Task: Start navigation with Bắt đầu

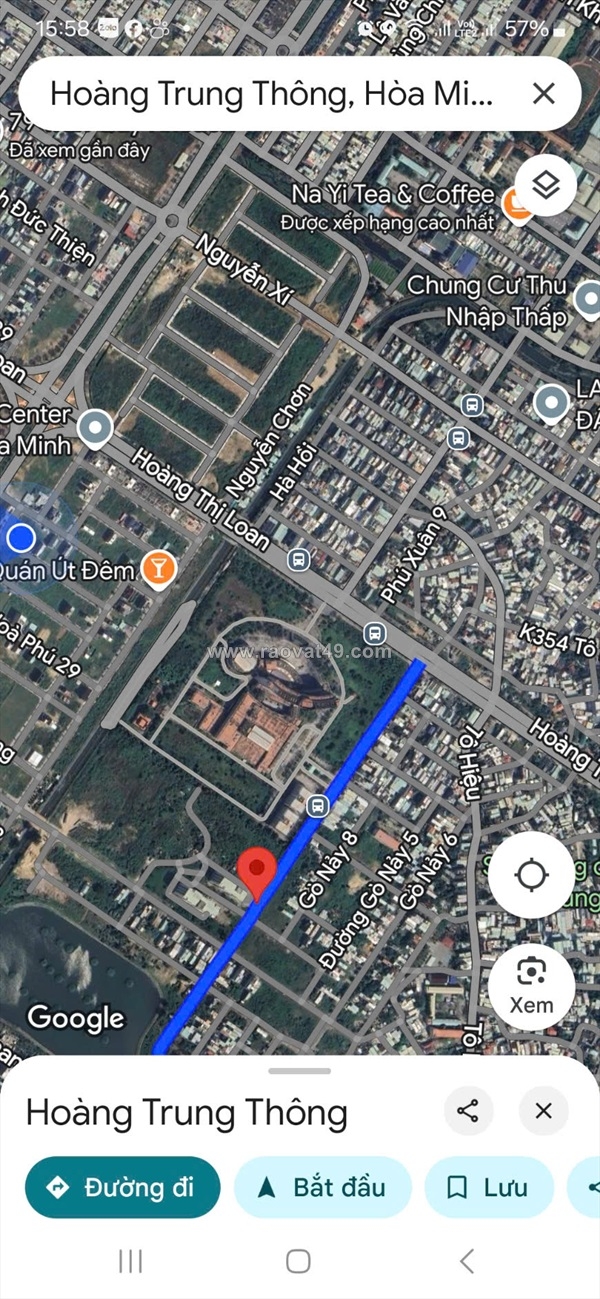Action: [322, 1187]
